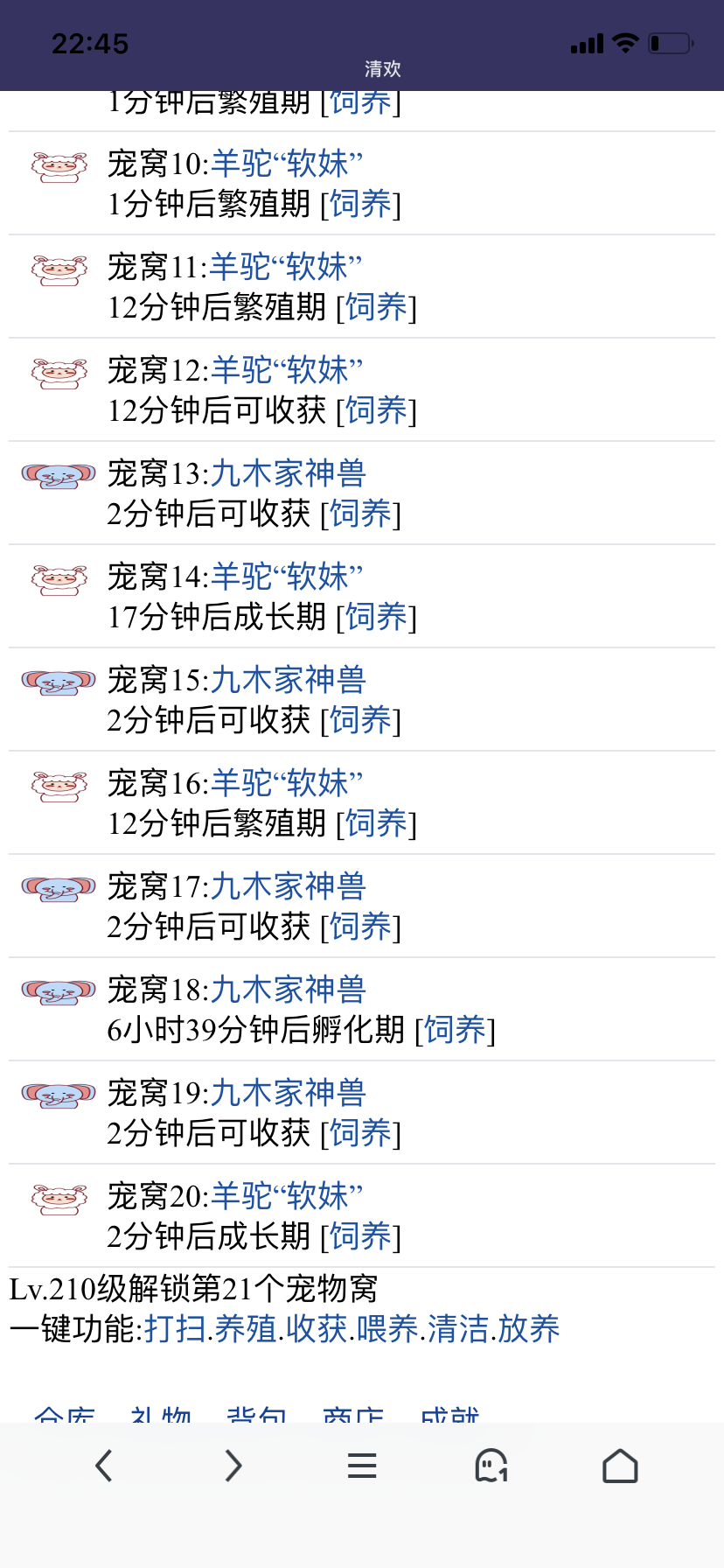Tap the browser back arrow
Viewport: 724px width, 1568px height.
pyautogui.click(x=104, y=1466)
